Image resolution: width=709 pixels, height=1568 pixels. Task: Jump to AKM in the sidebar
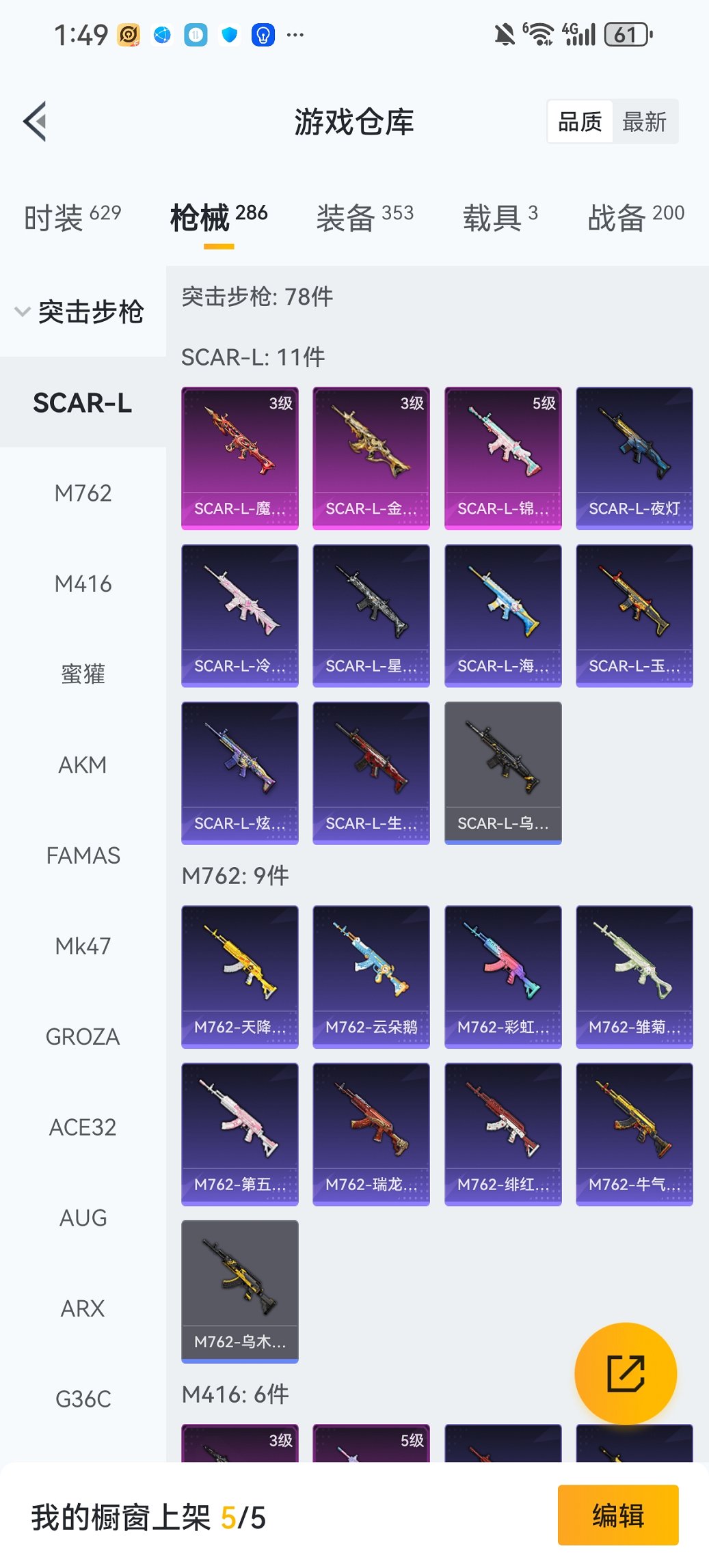point(83,765)
